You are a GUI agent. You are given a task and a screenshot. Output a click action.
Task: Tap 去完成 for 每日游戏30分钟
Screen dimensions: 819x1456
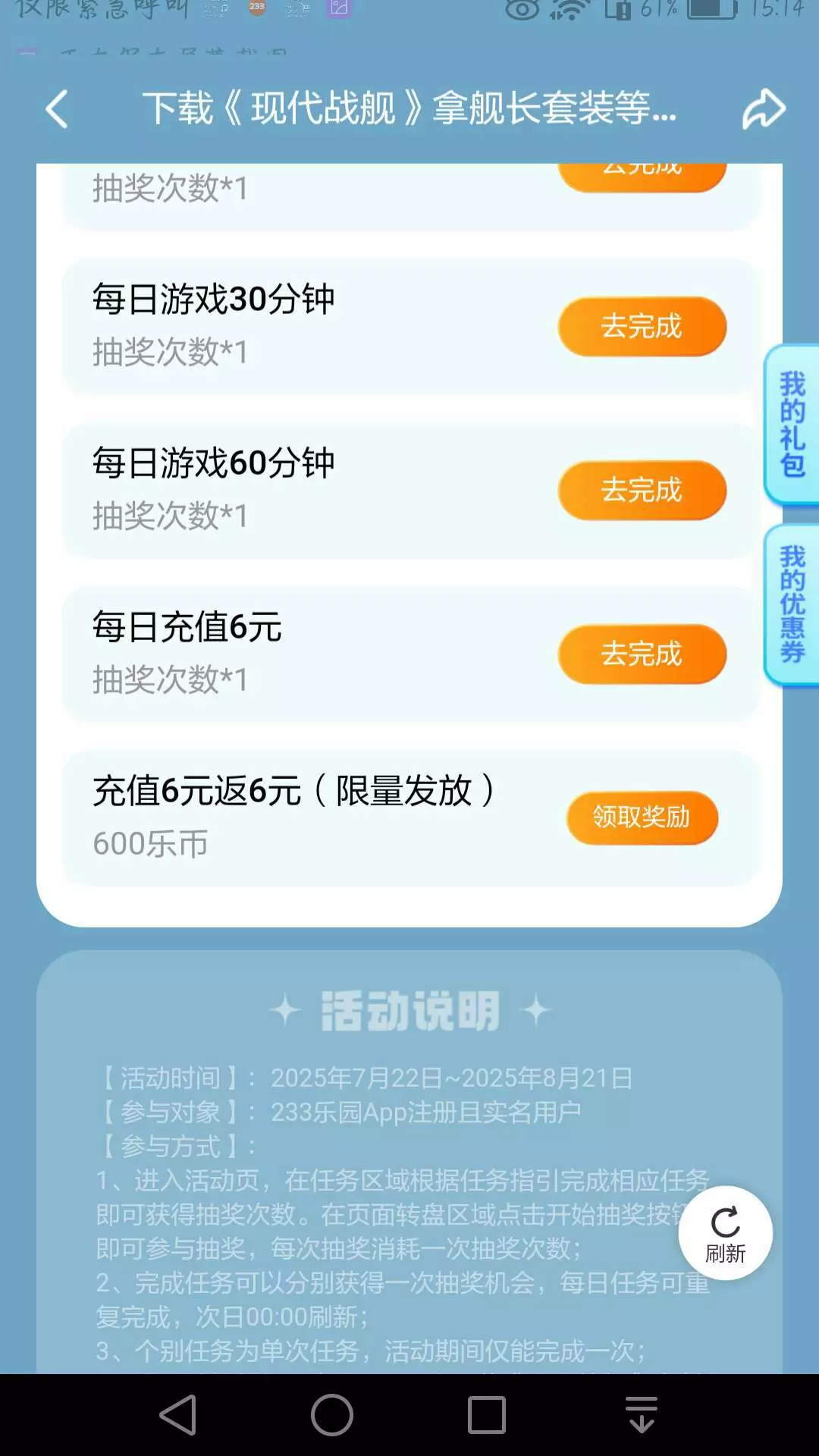[x=642, y=326]
